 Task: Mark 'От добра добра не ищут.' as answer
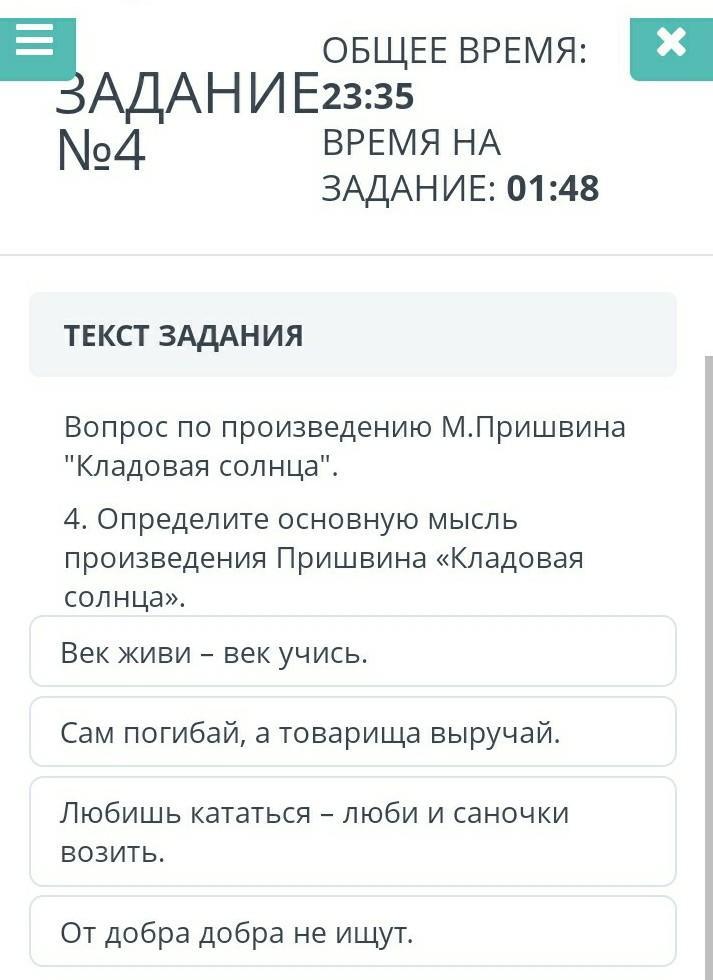pyautogui.click(x=353, y=931)
